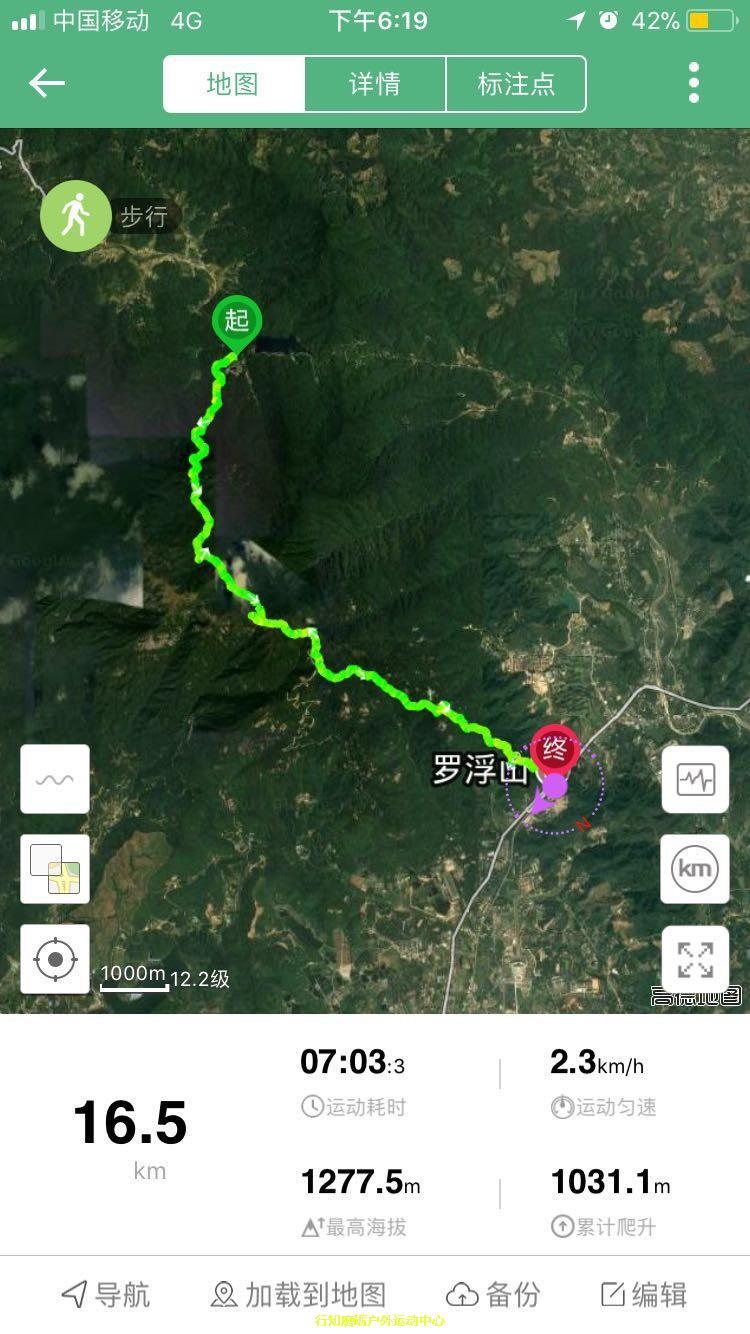Go back using the arrow icon
The width and height of the screenshot is (750, 1334).
point(46,83)
